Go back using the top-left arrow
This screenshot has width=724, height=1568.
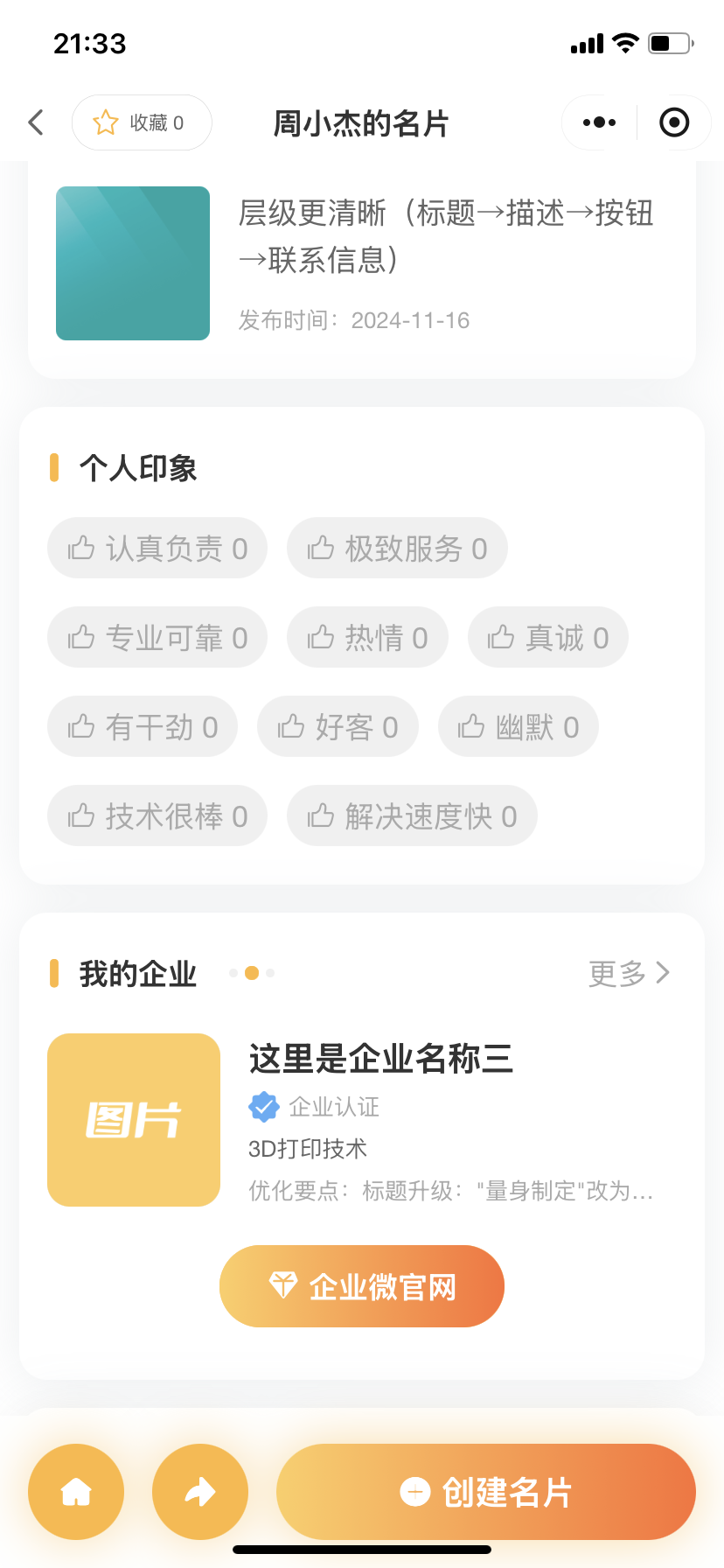coord(36,122)
